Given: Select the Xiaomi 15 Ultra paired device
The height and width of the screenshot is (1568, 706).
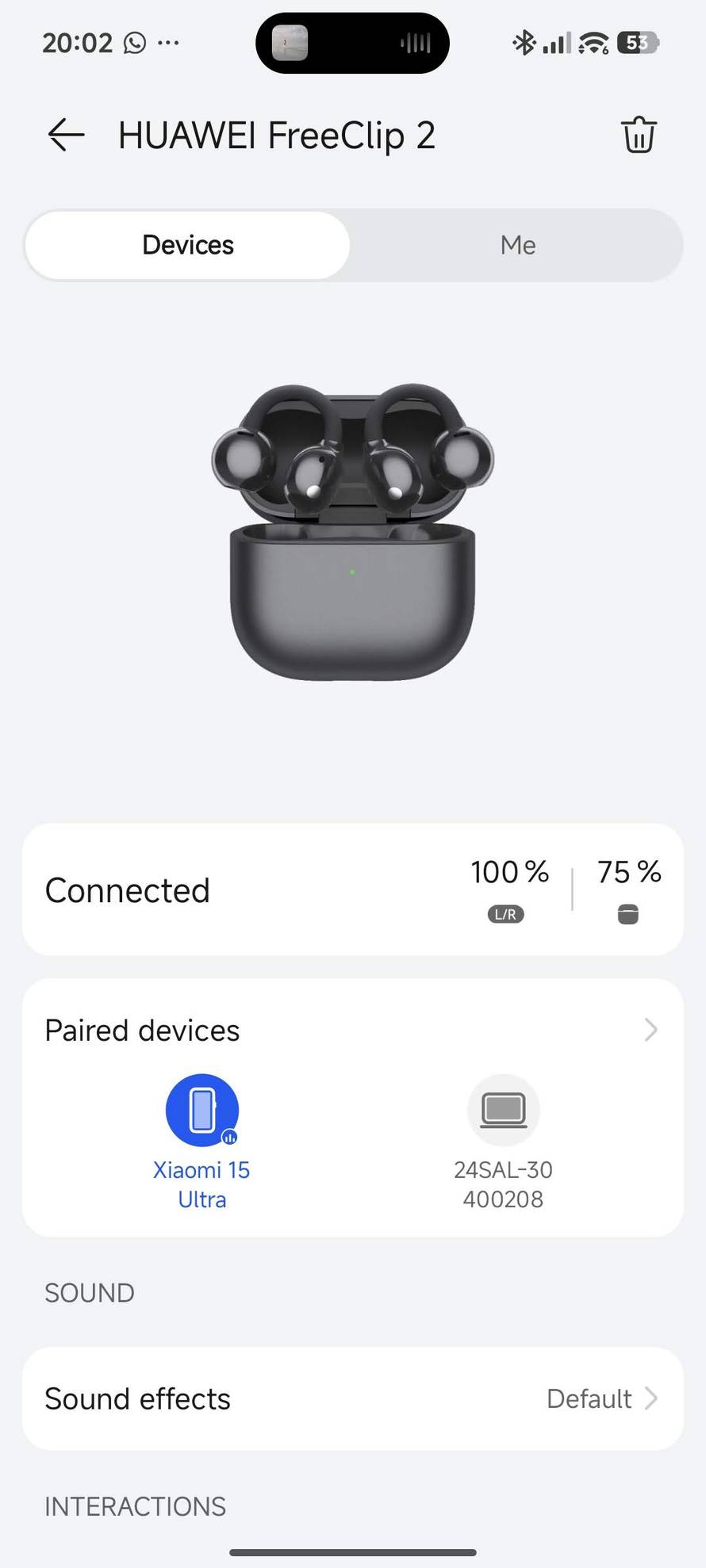Looking at the screenshot, I should click(x=201, y=1111).
